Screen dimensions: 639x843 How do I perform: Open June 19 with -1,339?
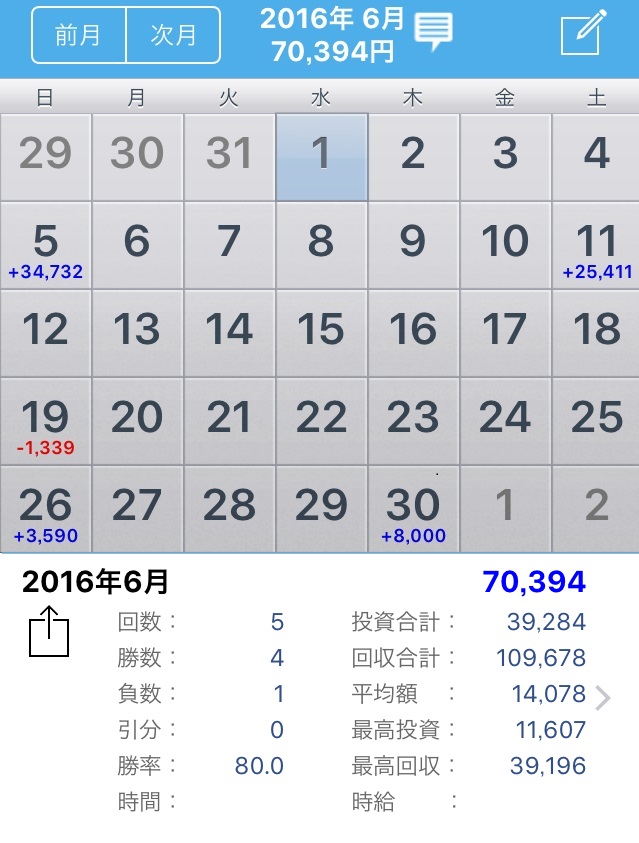45,422
